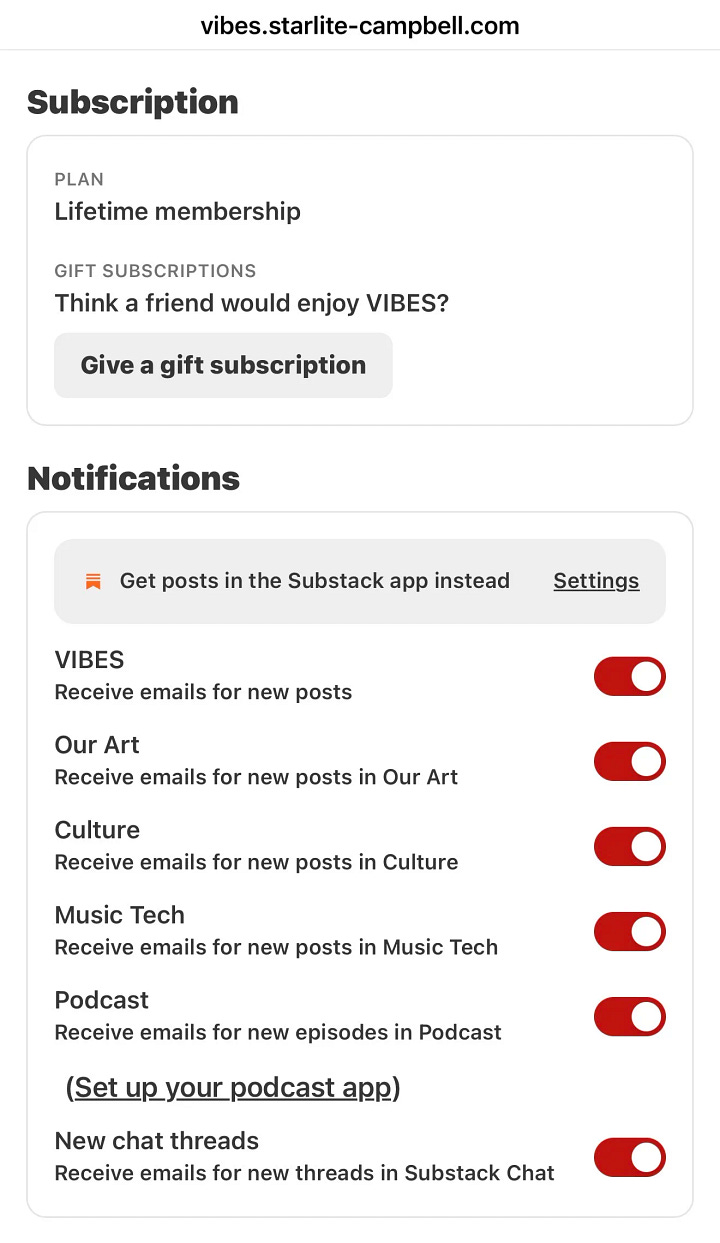The image size is (720, 1243).
Task: Click the Lifetime membership plan text
Action: [x=177, y=211]
